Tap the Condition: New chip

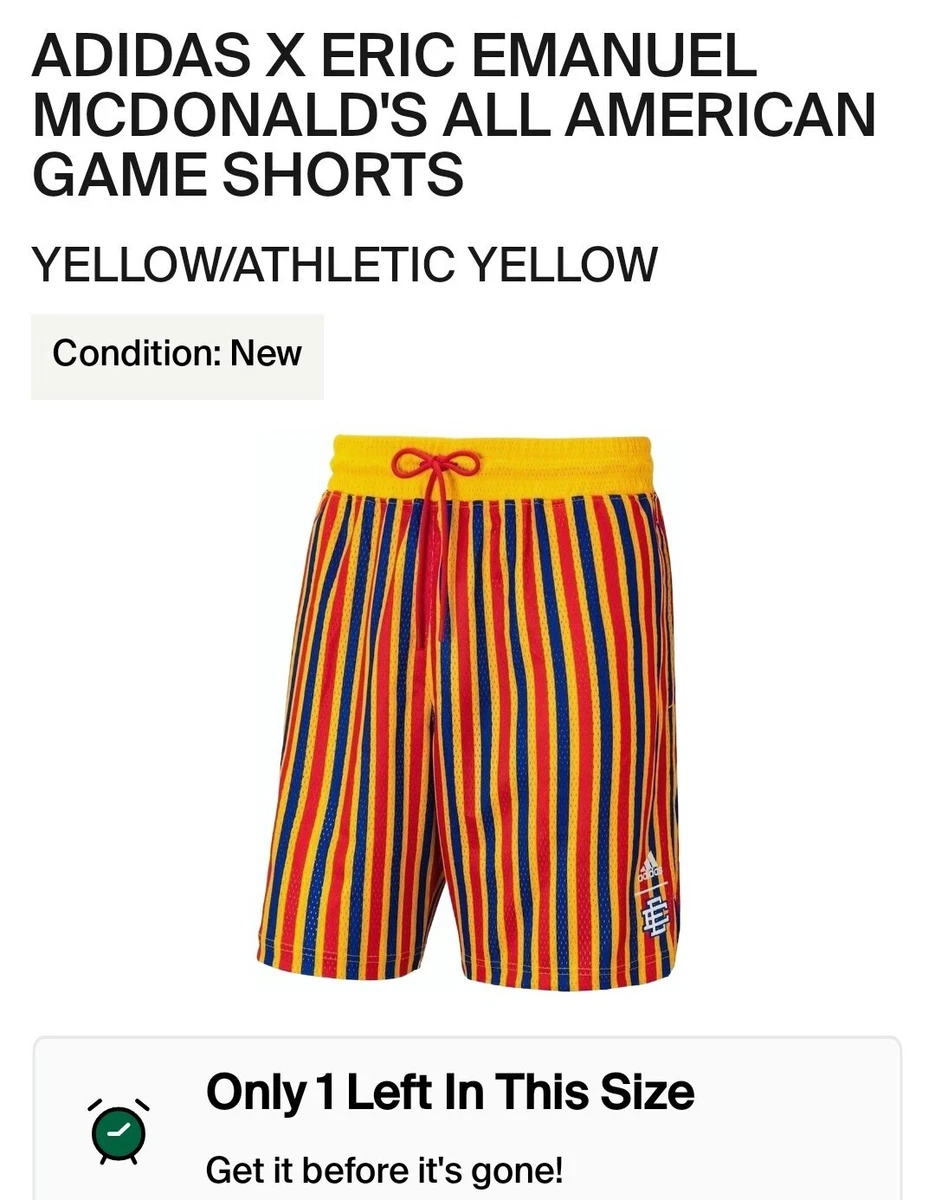point(177,355)
